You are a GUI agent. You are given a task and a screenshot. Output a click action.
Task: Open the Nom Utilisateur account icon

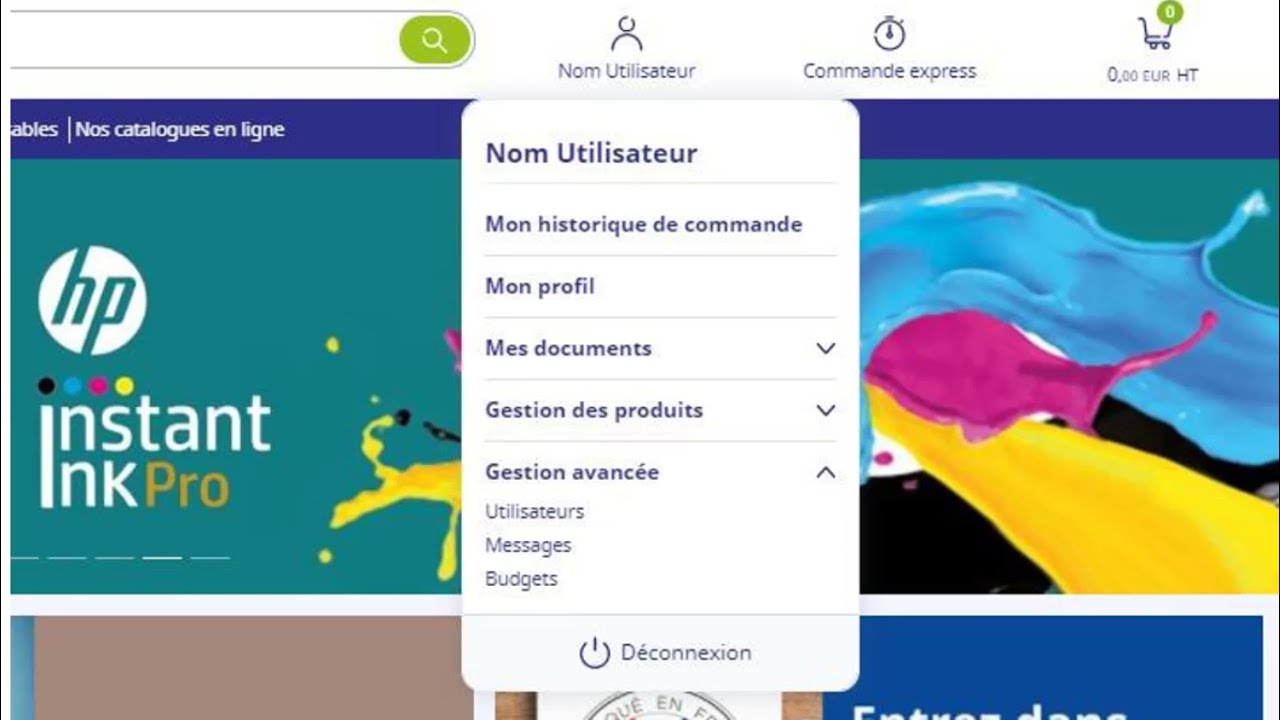click(626, 34)
